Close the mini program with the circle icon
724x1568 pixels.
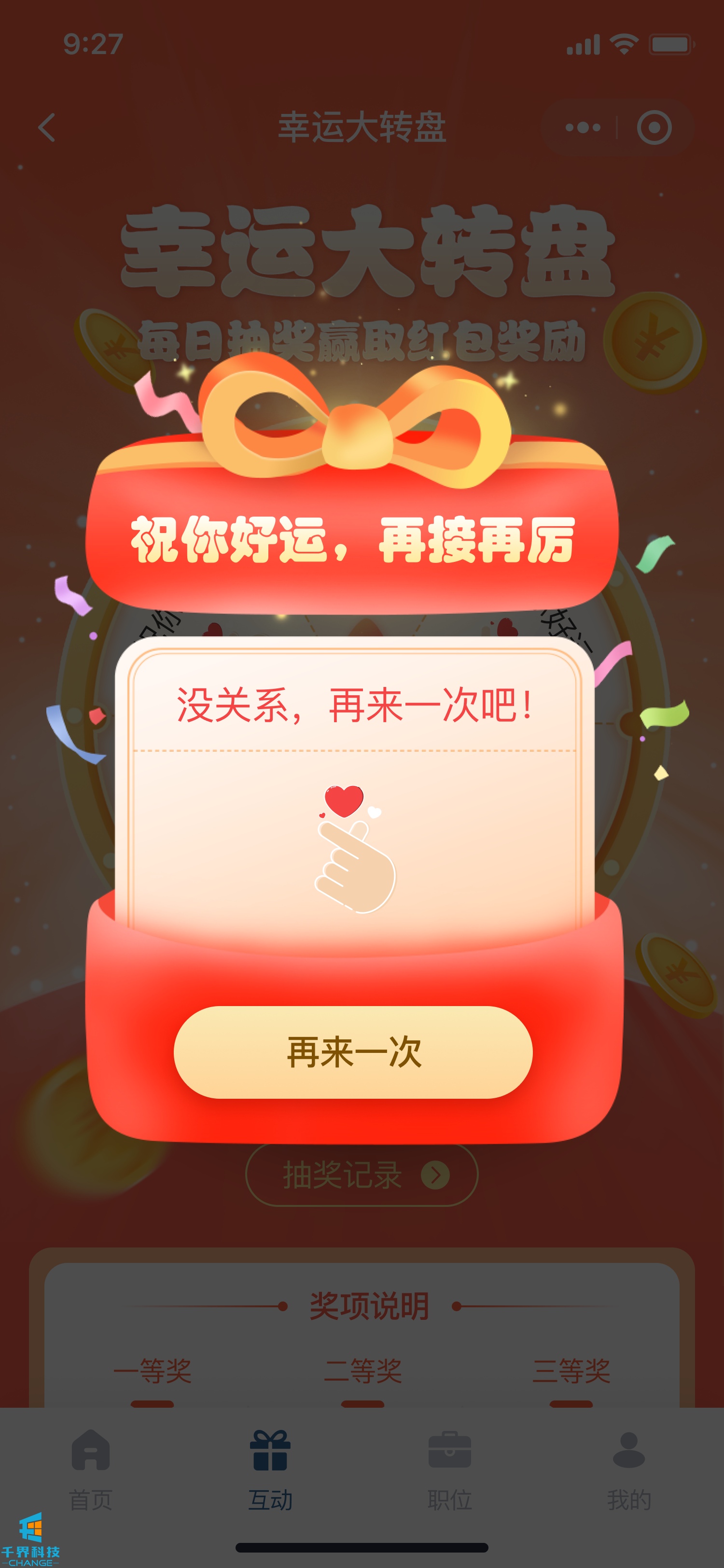pos(654,128)
